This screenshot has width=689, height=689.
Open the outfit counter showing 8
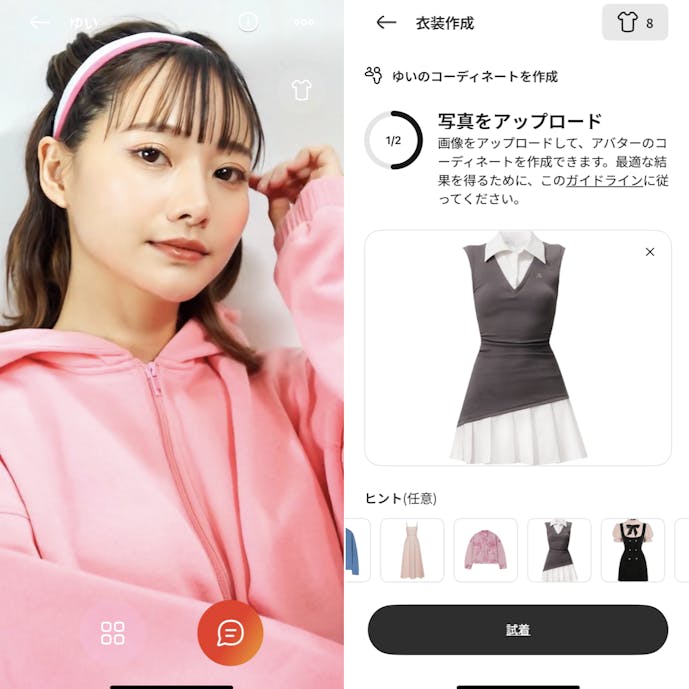(x=635, y=23)
